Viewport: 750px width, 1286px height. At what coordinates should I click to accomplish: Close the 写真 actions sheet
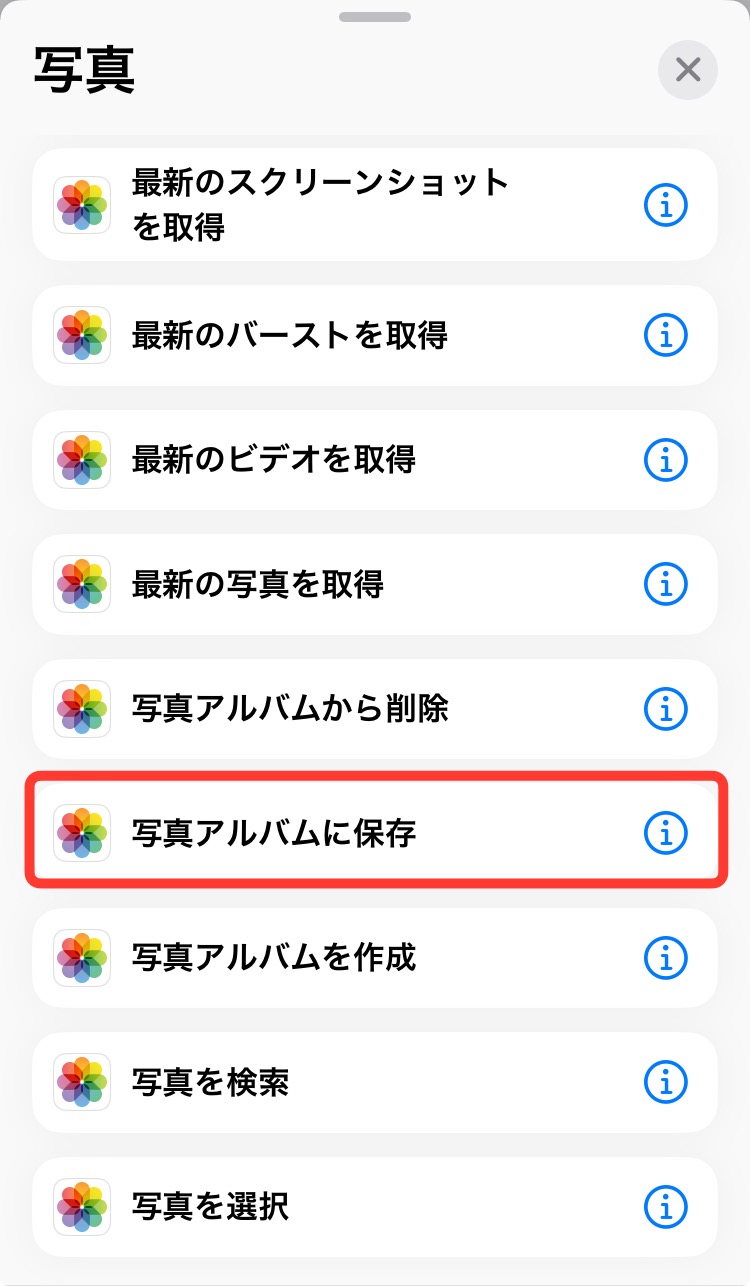(687, 70)
